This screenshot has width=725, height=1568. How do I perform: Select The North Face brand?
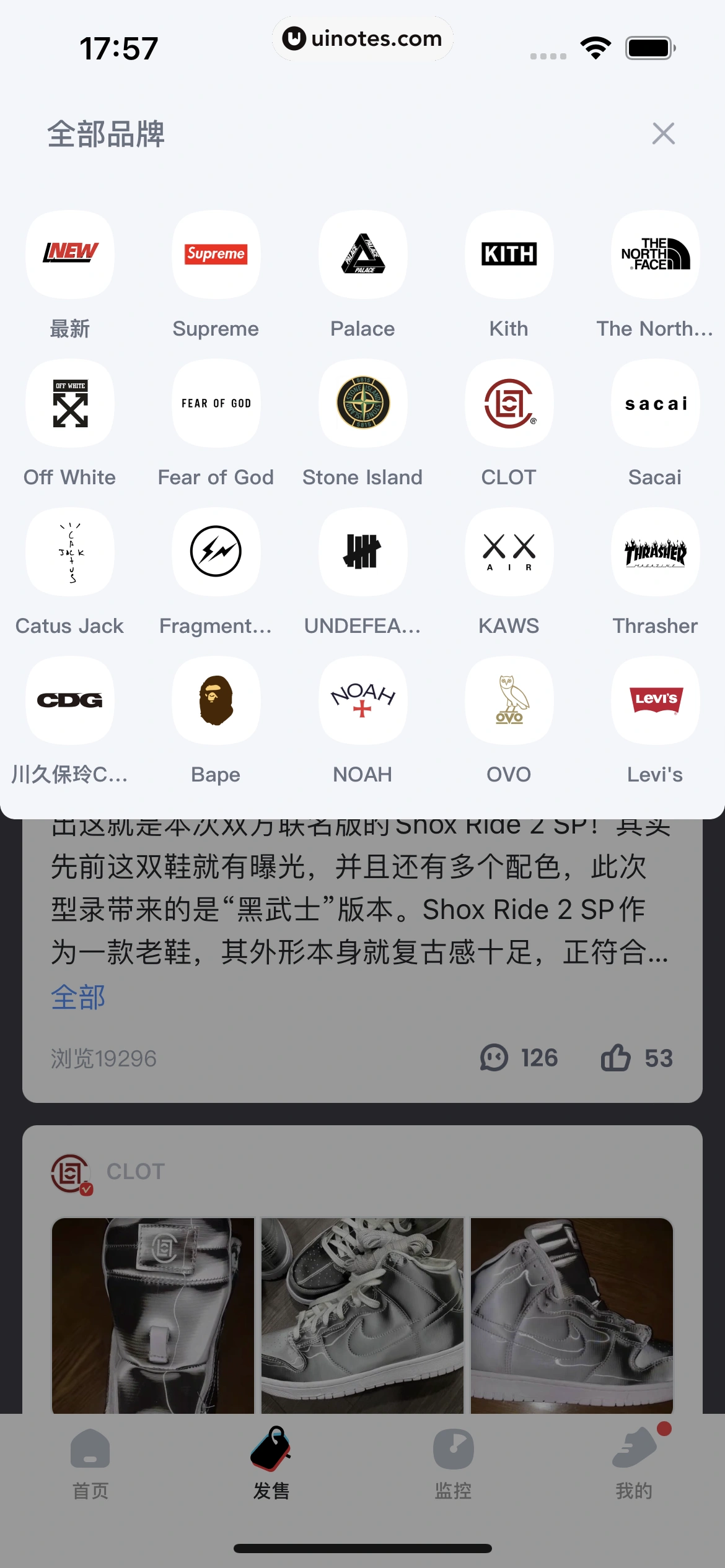pos(655,255)
